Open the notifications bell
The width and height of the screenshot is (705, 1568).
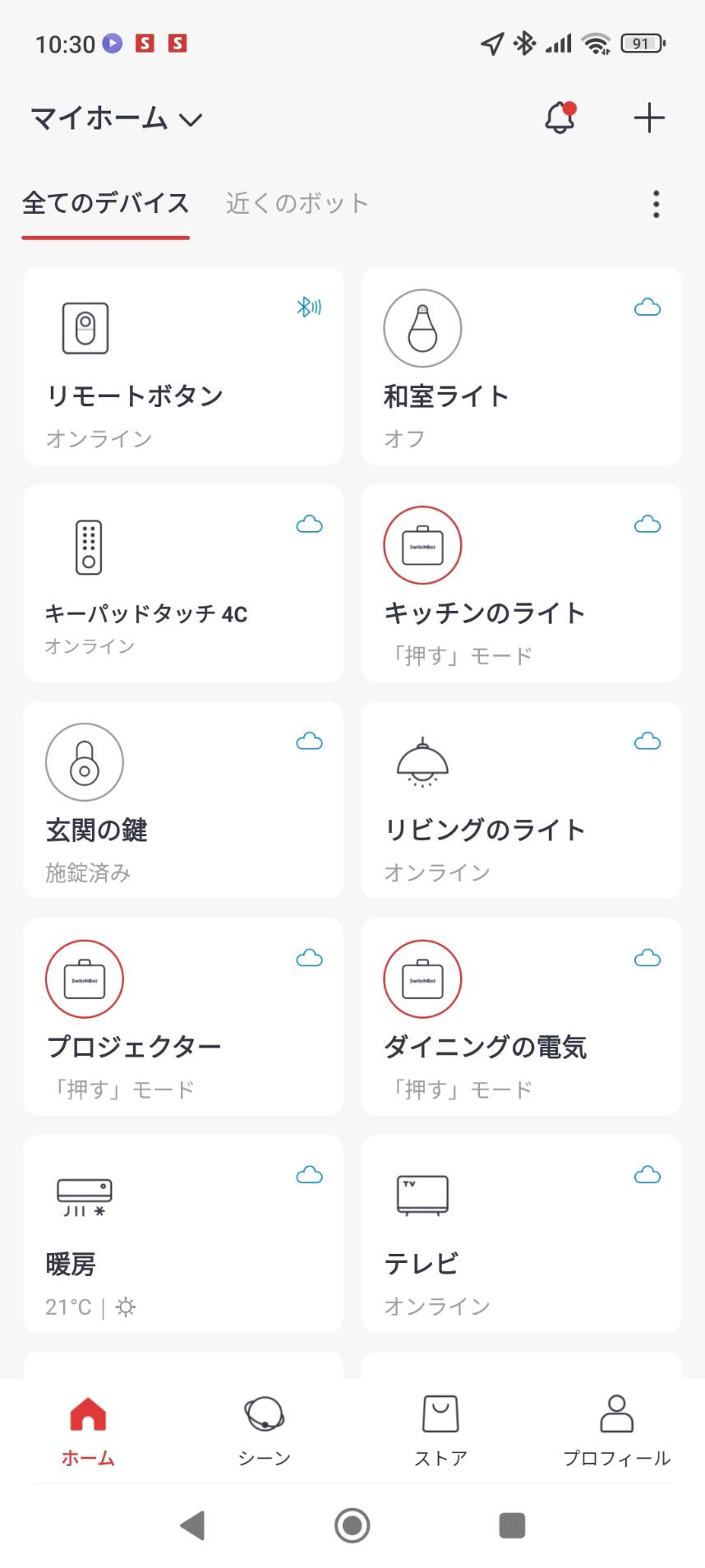(x=560, y=118)
